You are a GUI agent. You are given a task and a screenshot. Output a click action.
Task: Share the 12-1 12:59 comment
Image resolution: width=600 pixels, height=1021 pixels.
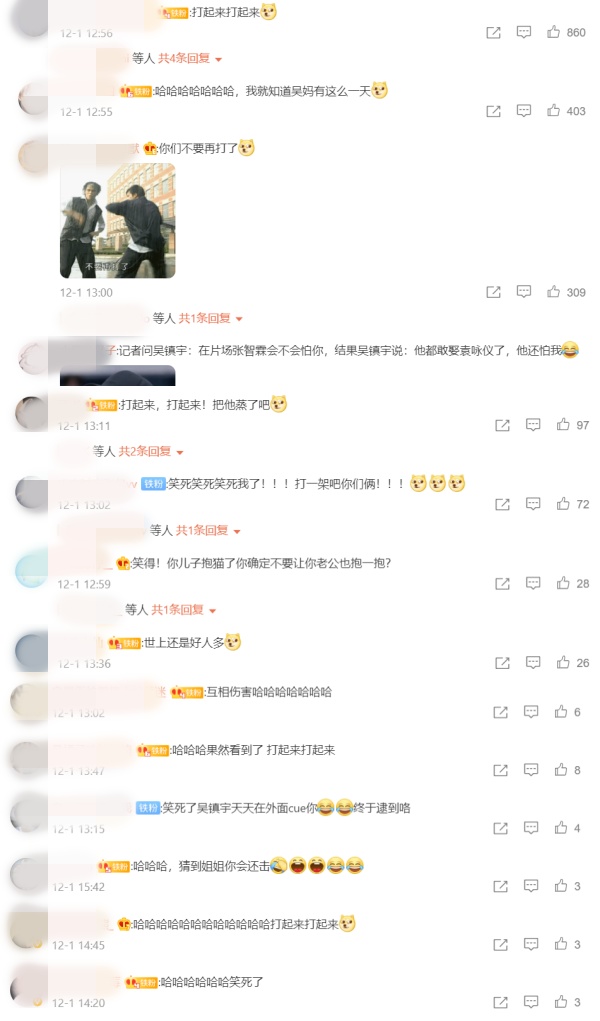pyautogui.click(x=503, y=583)
